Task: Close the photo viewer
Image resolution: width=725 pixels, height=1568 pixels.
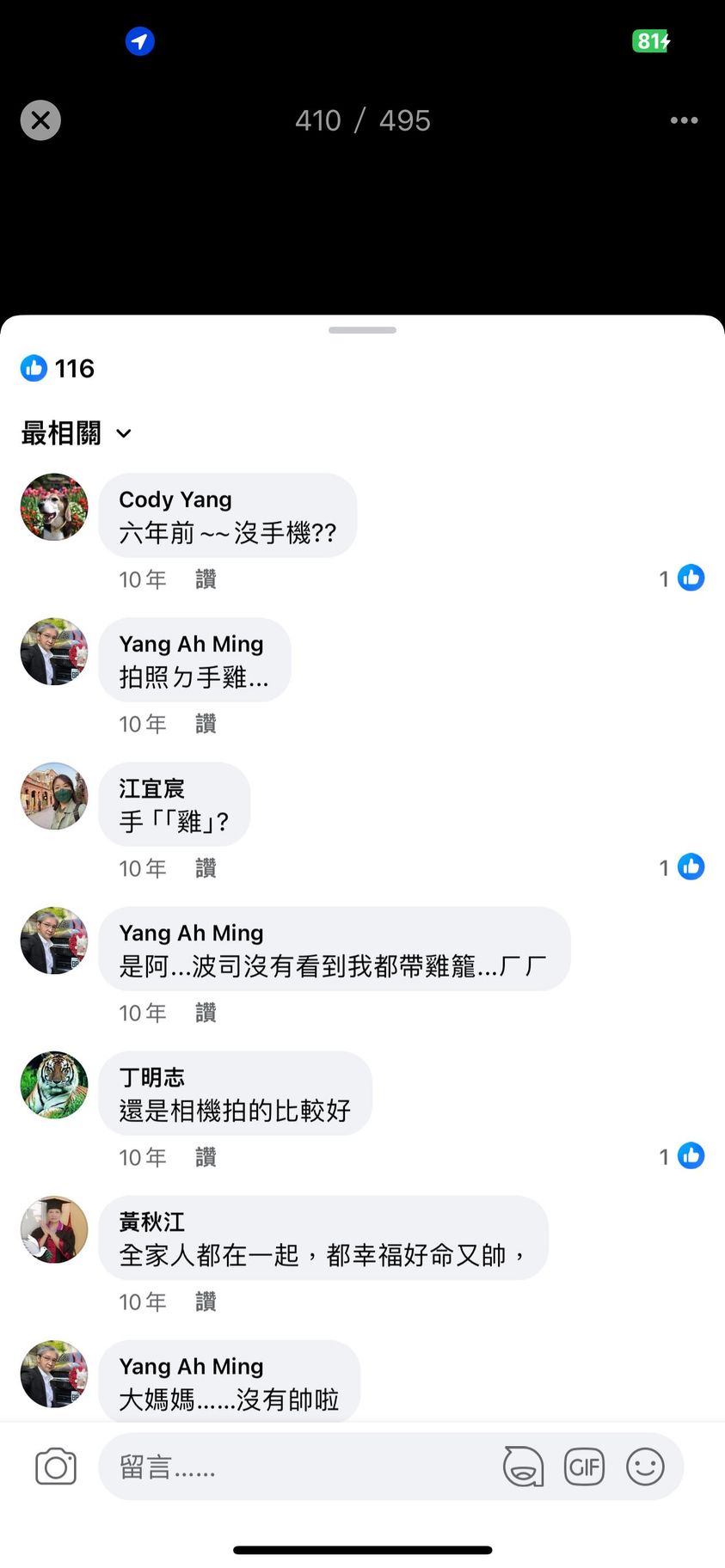Action: (x=40, y=120)
